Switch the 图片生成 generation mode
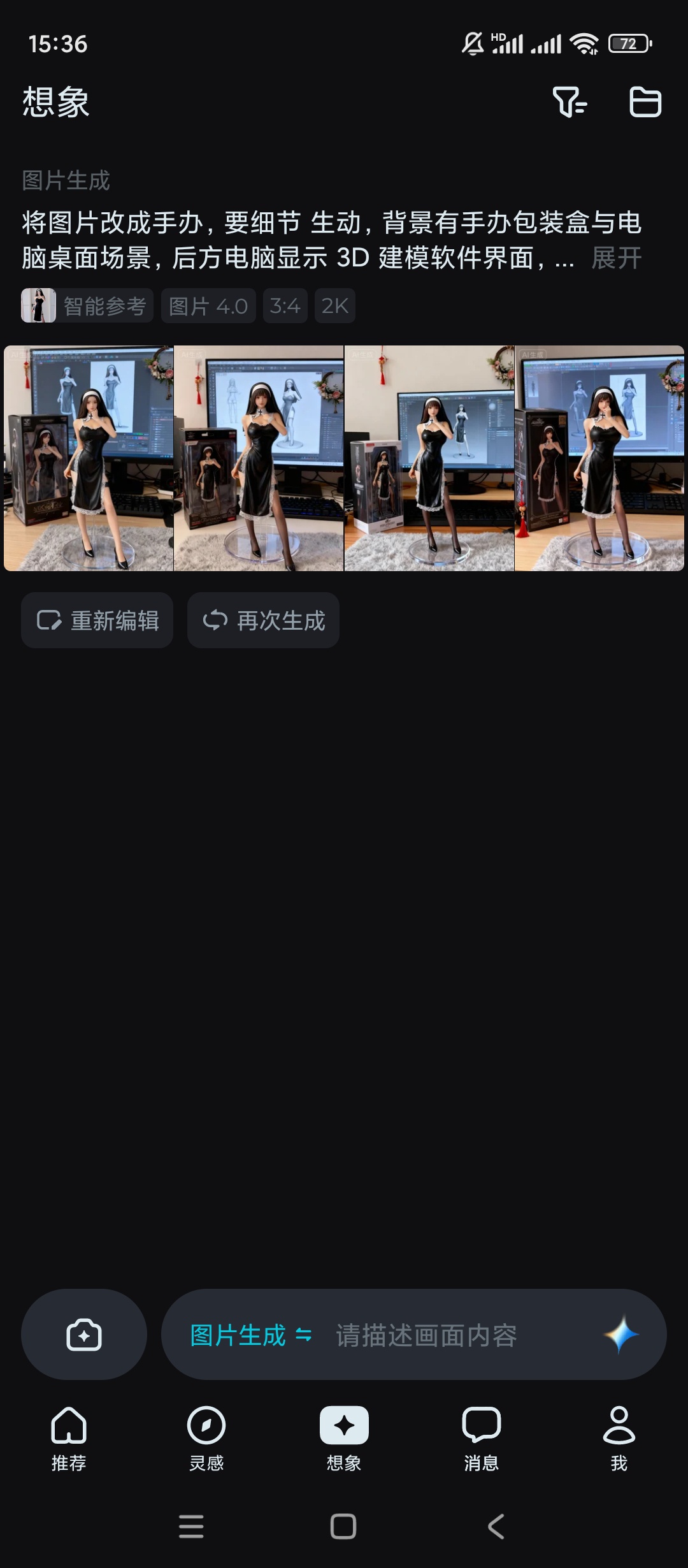 click(x=250, y=1335)
